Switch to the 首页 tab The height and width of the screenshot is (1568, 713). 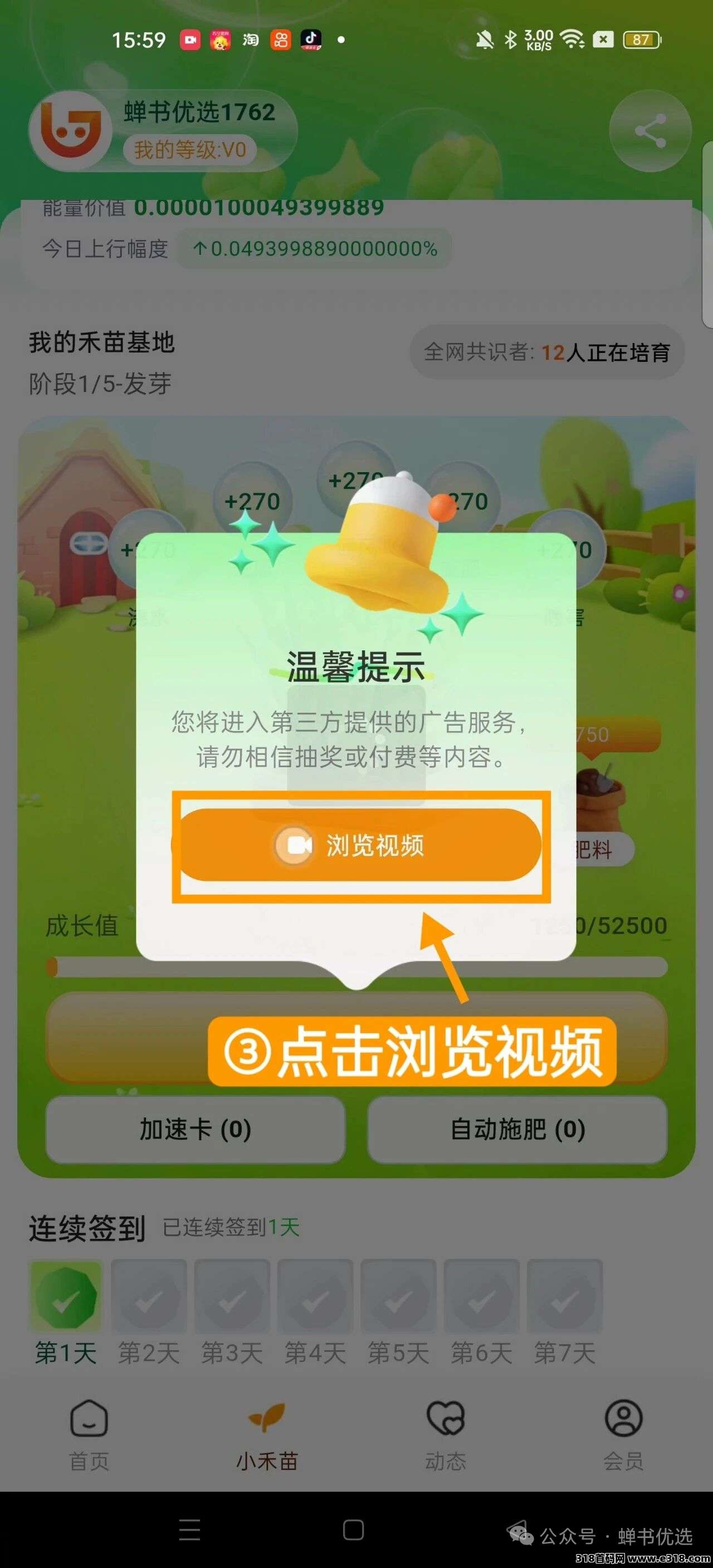tap(89, 1433)
